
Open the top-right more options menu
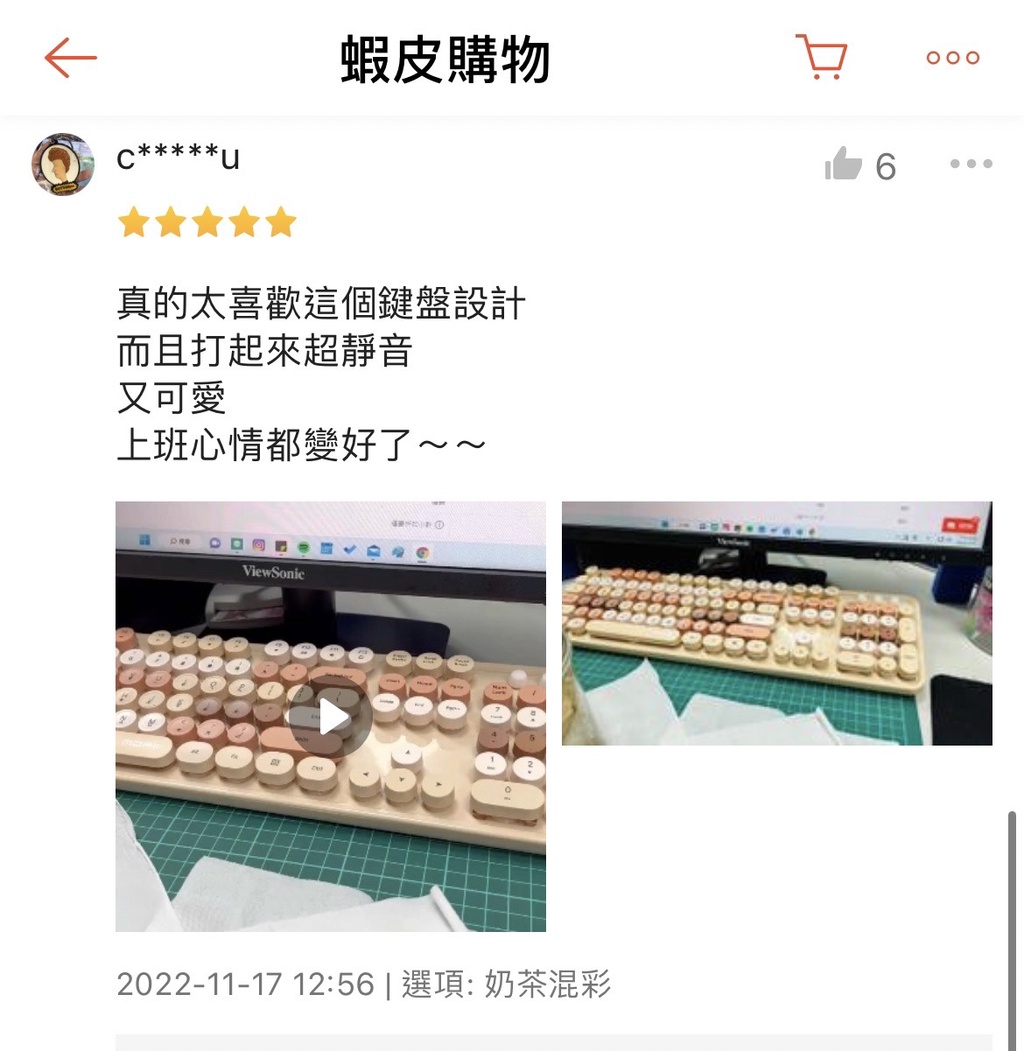pyautogui.click(x=951, y=57)
